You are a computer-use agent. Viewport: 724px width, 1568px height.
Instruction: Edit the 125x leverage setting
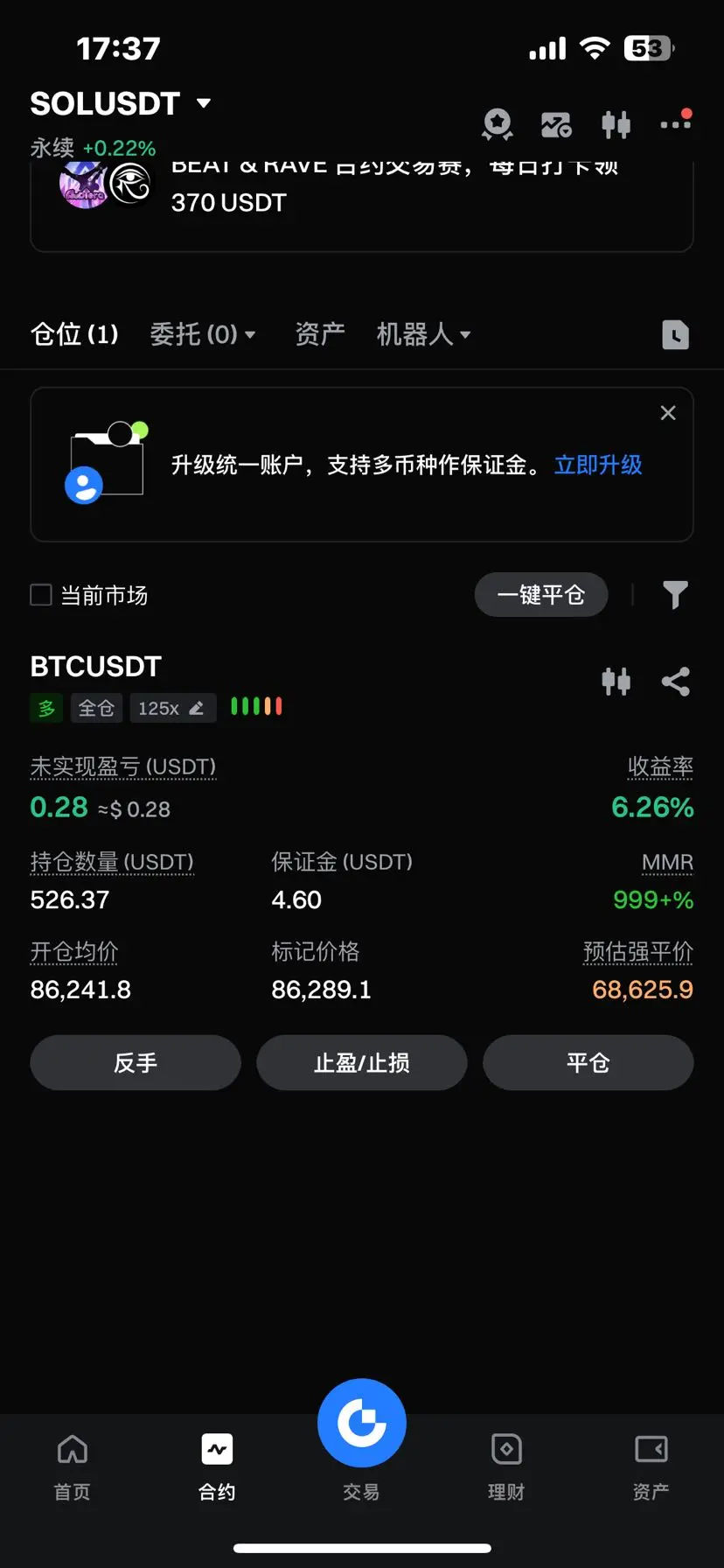pyautogui.click(x=172, y=708)
